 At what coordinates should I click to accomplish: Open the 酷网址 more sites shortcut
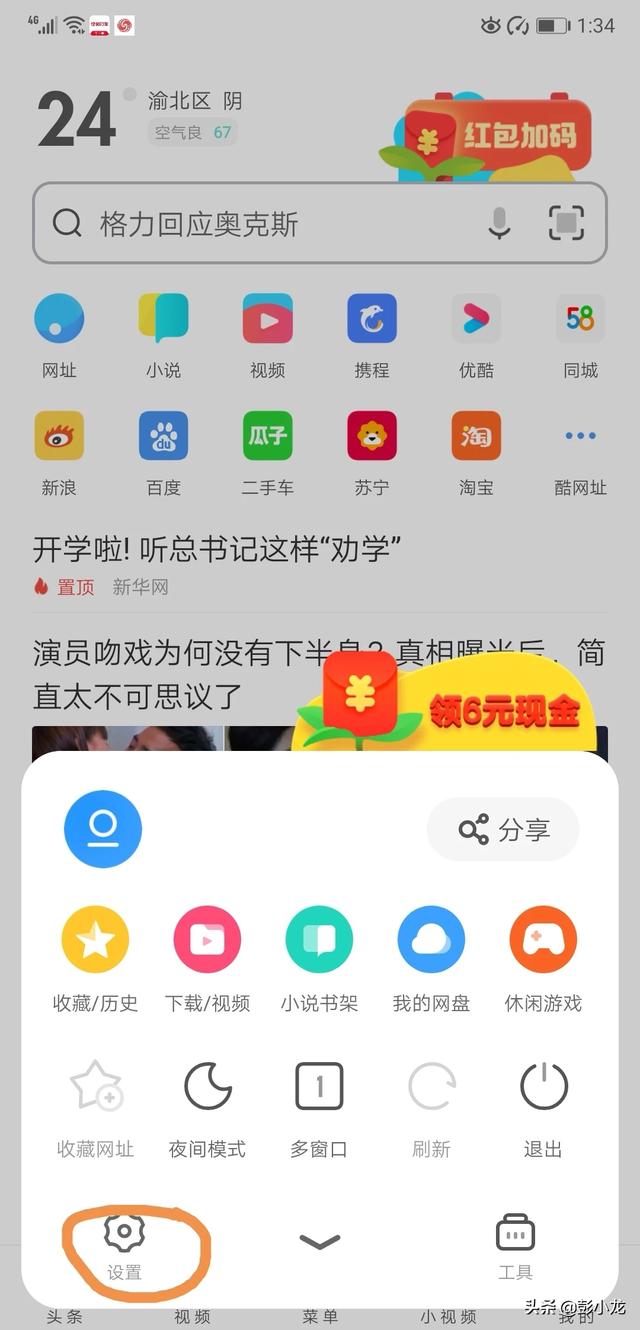click(x=580, y=450)
